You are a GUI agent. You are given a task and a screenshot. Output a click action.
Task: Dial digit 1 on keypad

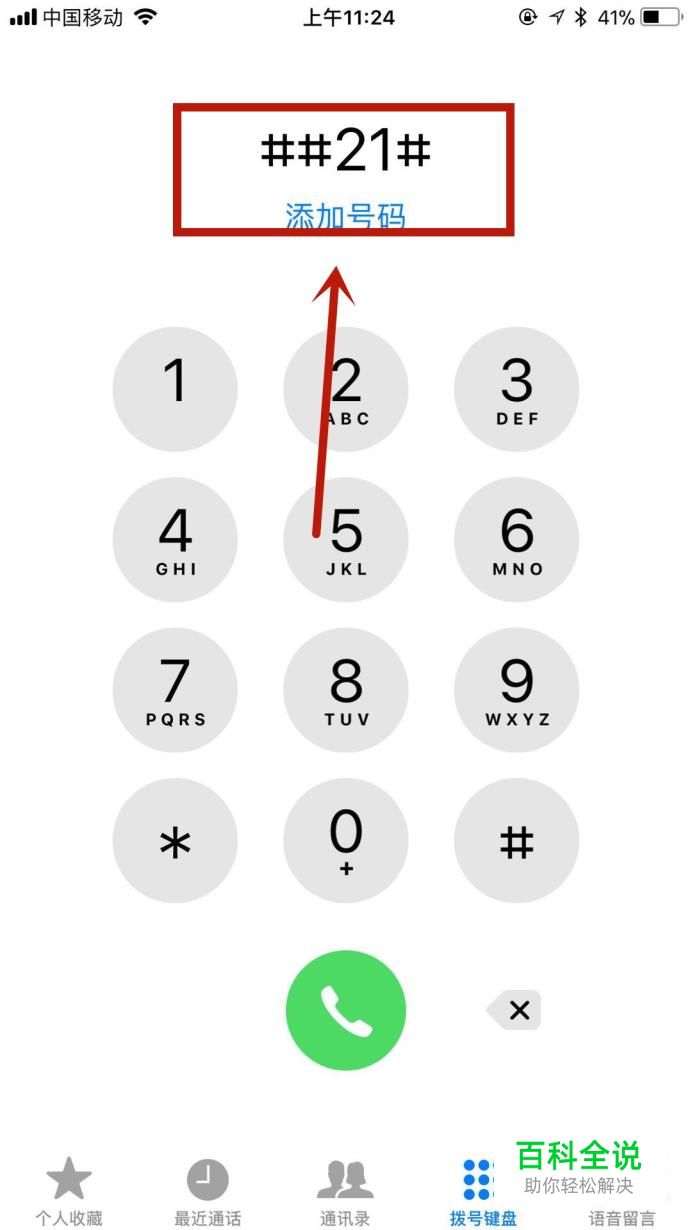(x=175, y=389)
